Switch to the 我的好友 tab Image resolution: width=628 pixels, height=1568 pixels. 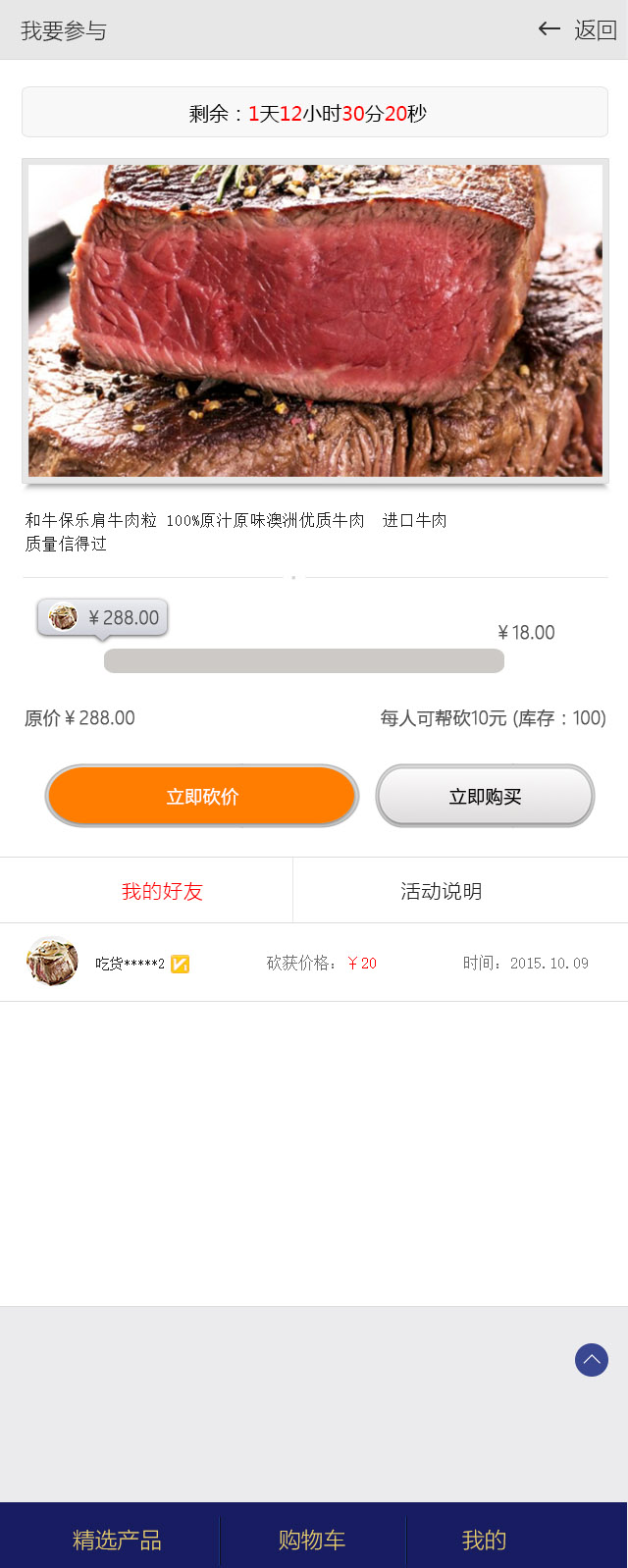162,891
